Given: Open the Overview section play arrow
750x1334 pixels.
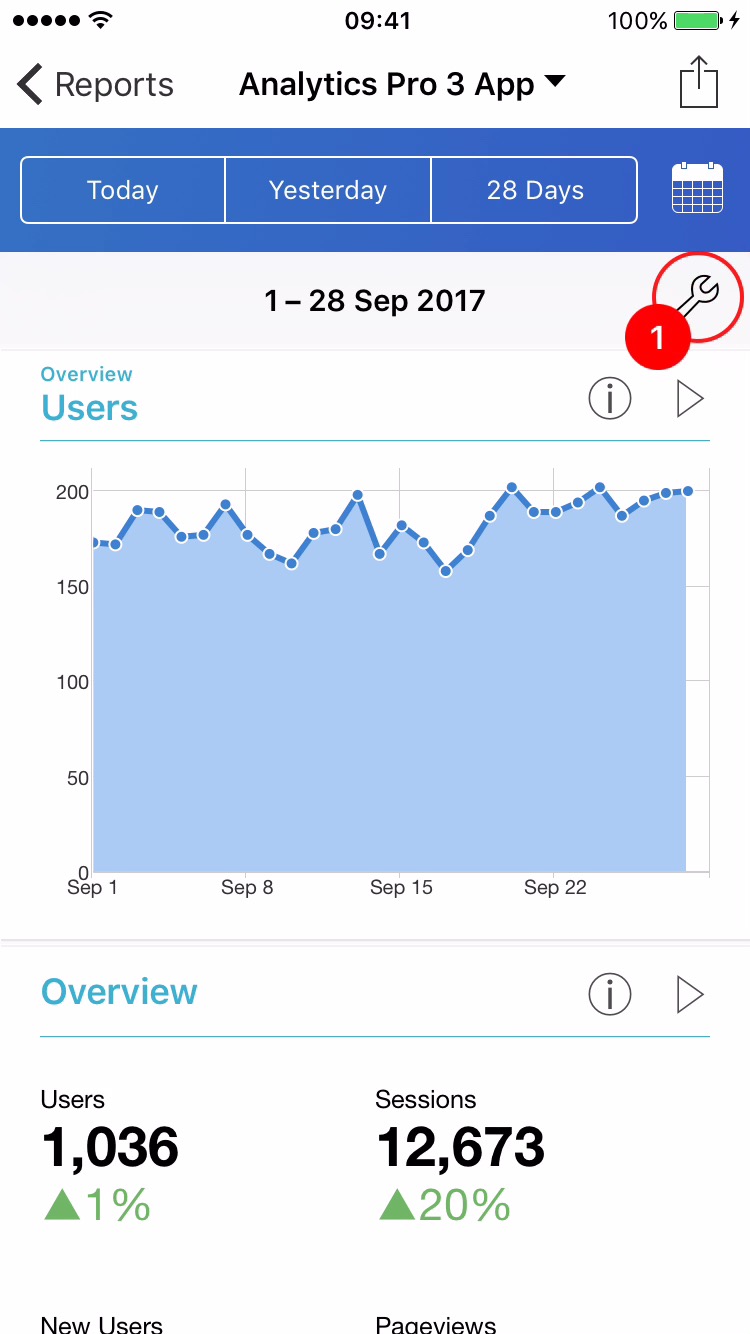Looking at the screenshot, I should [x=690, y=994].
